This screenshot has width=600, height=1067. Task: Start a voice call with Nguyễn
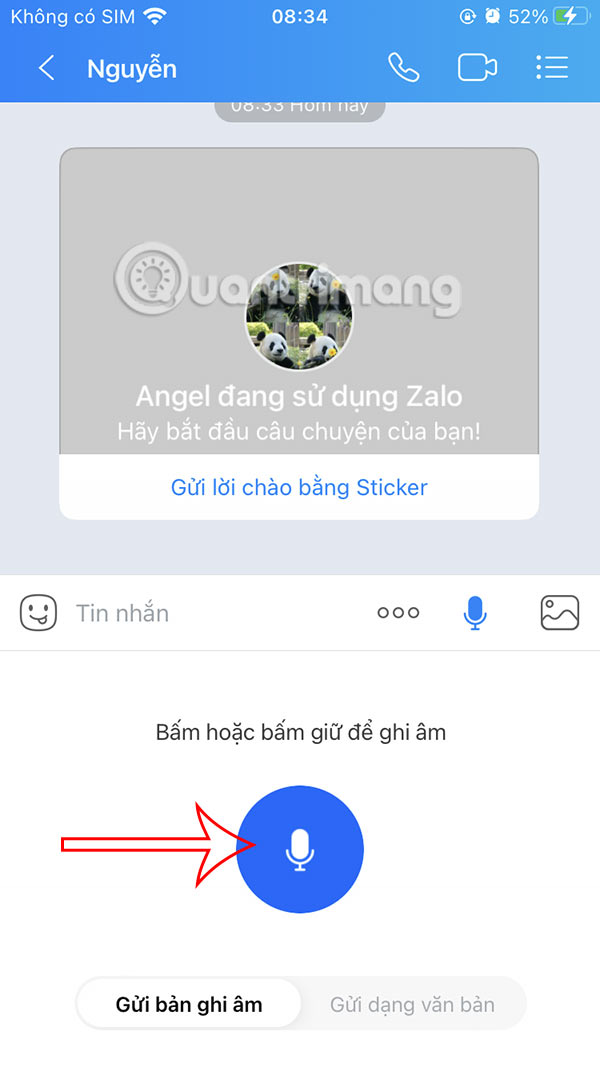(x=403, y=68)
